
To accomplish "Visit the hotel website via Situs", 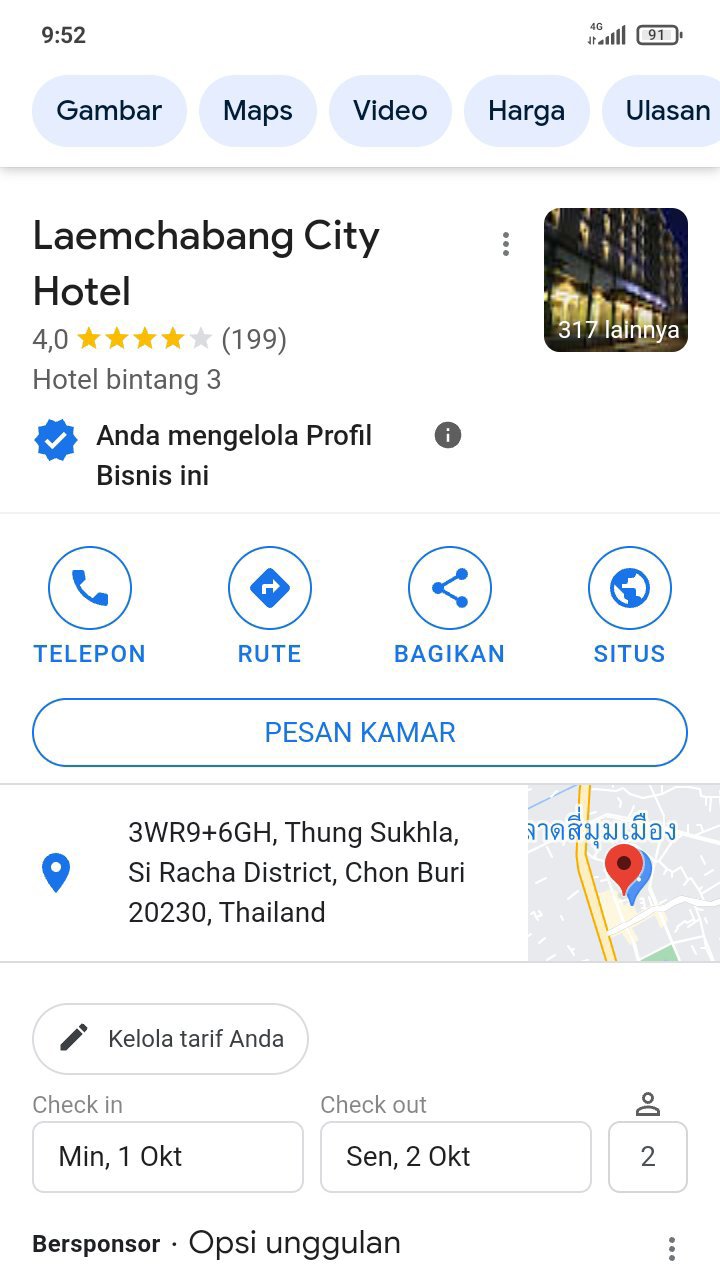I will point(630,606).
